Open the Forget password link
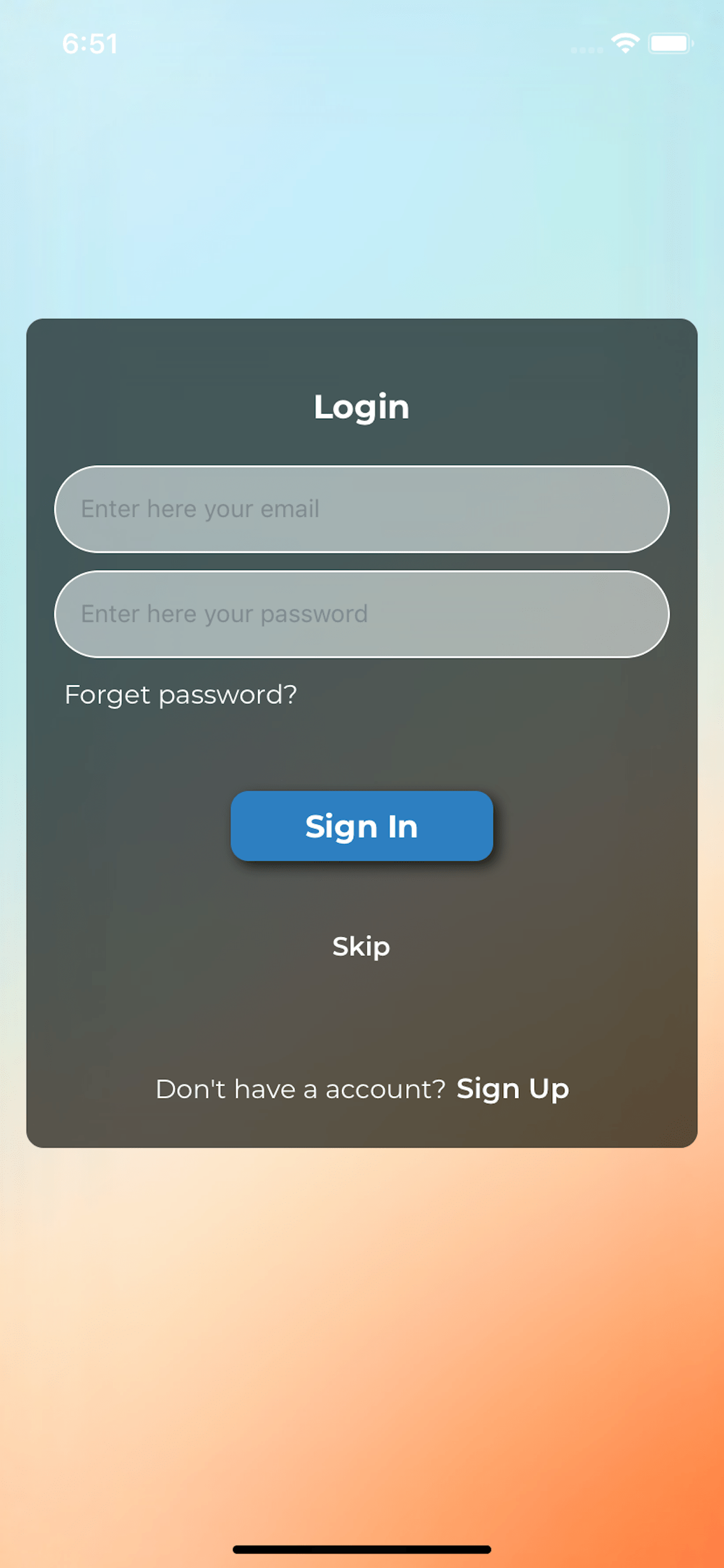The width and height of the screenshot is (724, 1568). click(181, 695)
